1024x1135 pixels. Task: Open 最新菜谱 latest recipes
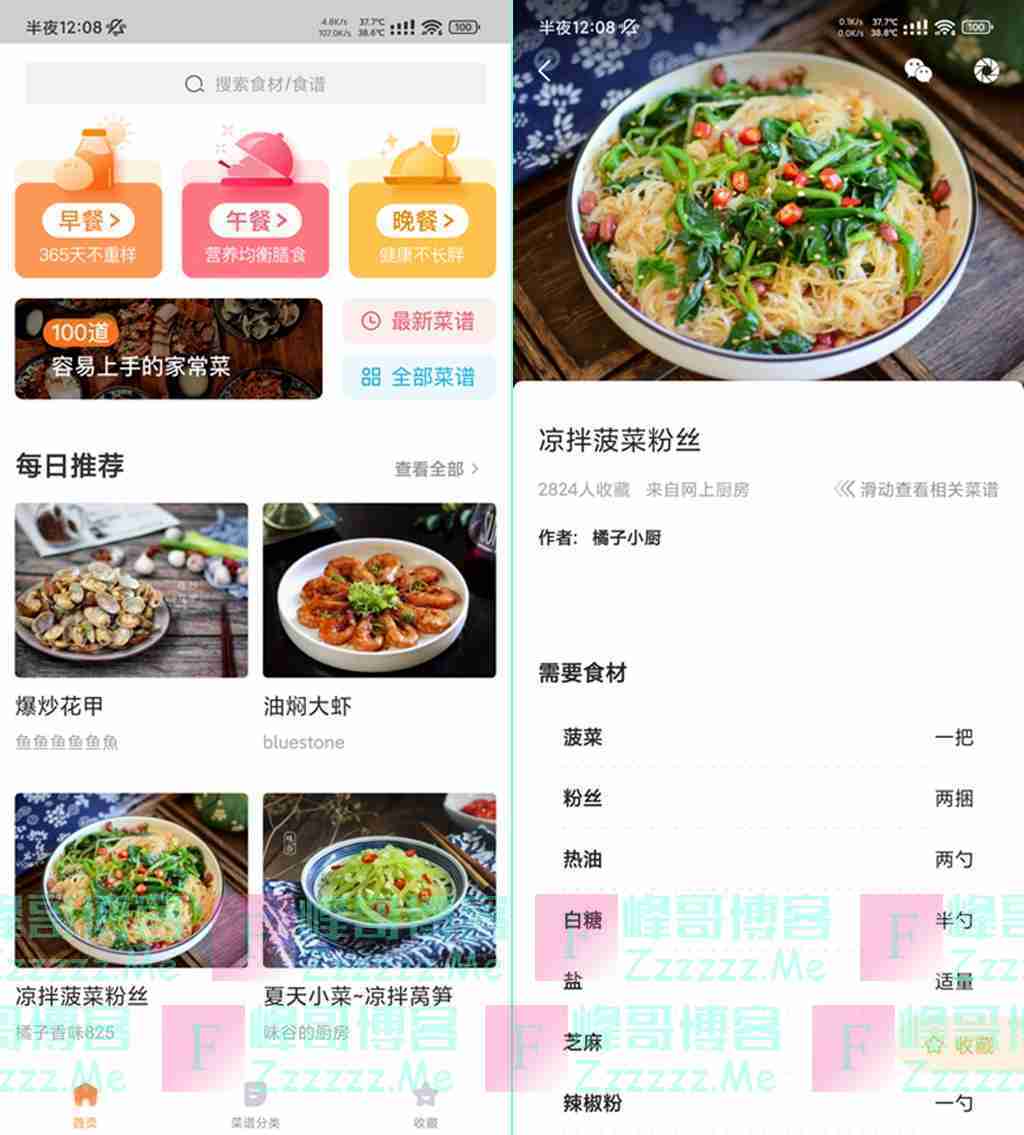tap(419, 321)
